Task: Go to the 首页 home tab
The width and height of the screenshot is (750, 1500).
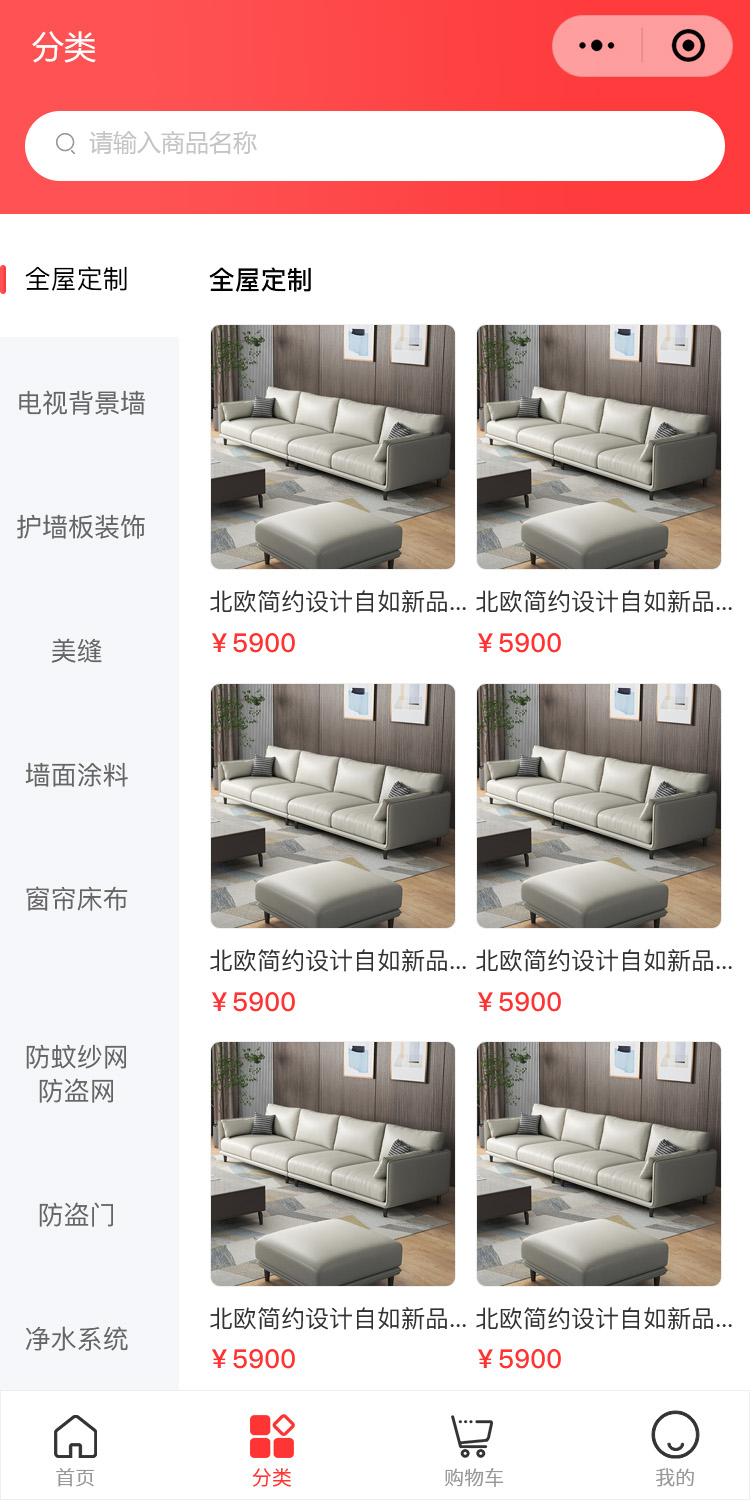Action: [x=75, y=1448]
